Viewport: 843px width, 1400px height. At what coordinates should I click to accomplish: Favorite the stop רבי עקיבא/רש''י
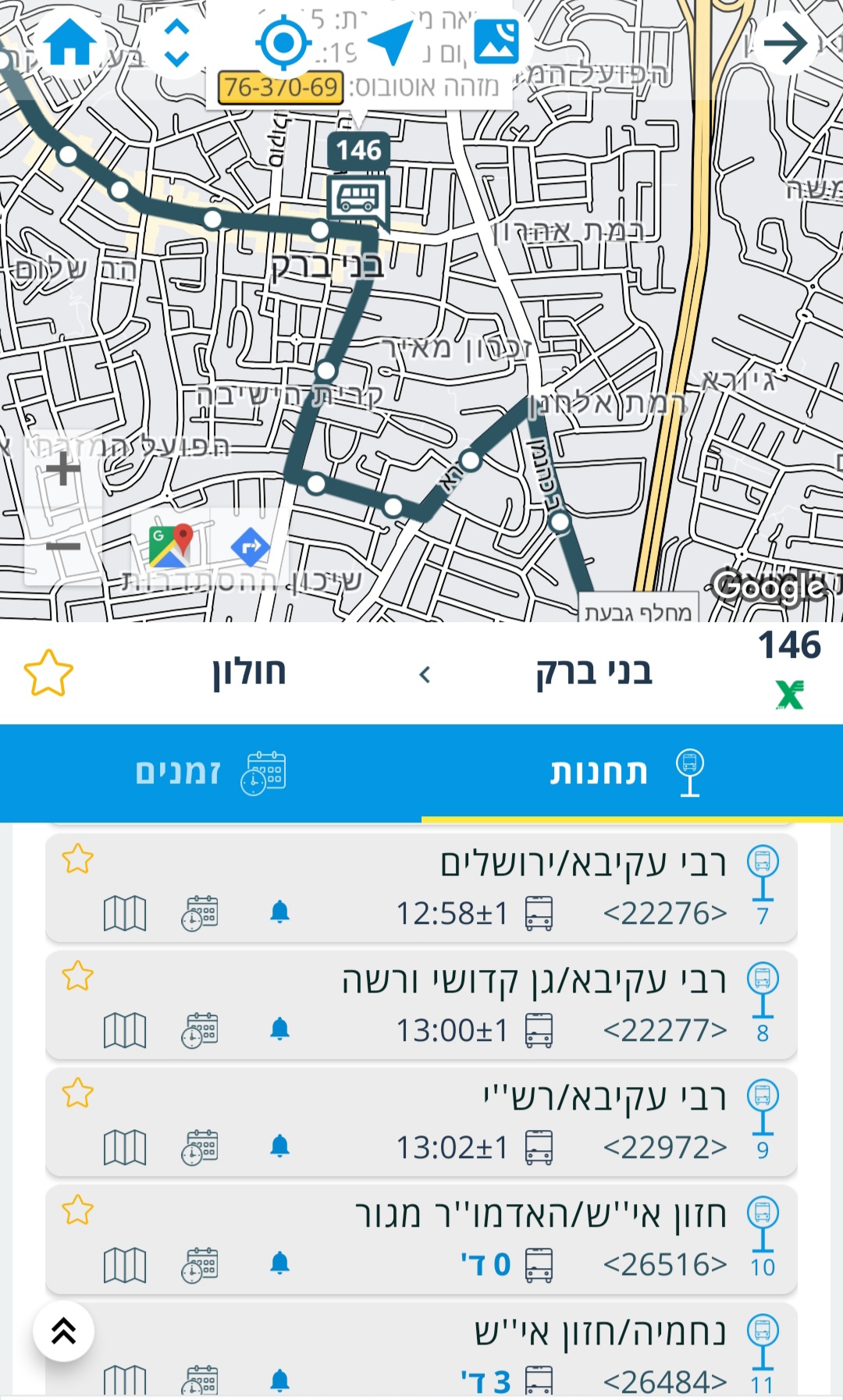pos(77,1093)
